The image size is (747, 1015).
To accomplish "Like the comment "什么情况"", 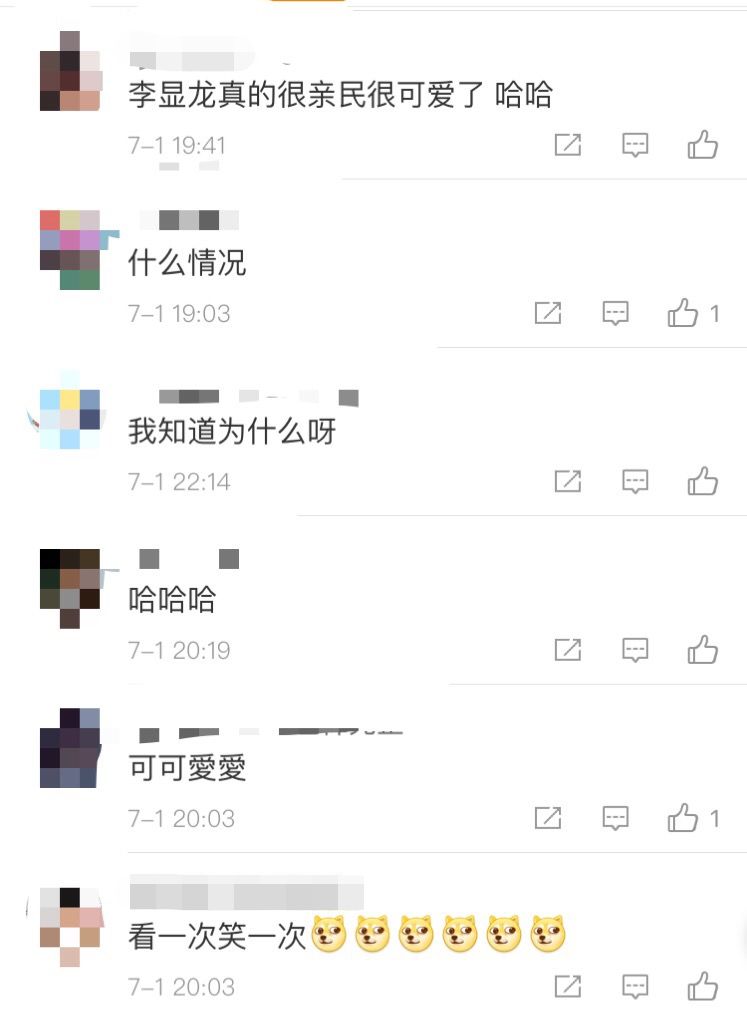I will coord(683,314).
